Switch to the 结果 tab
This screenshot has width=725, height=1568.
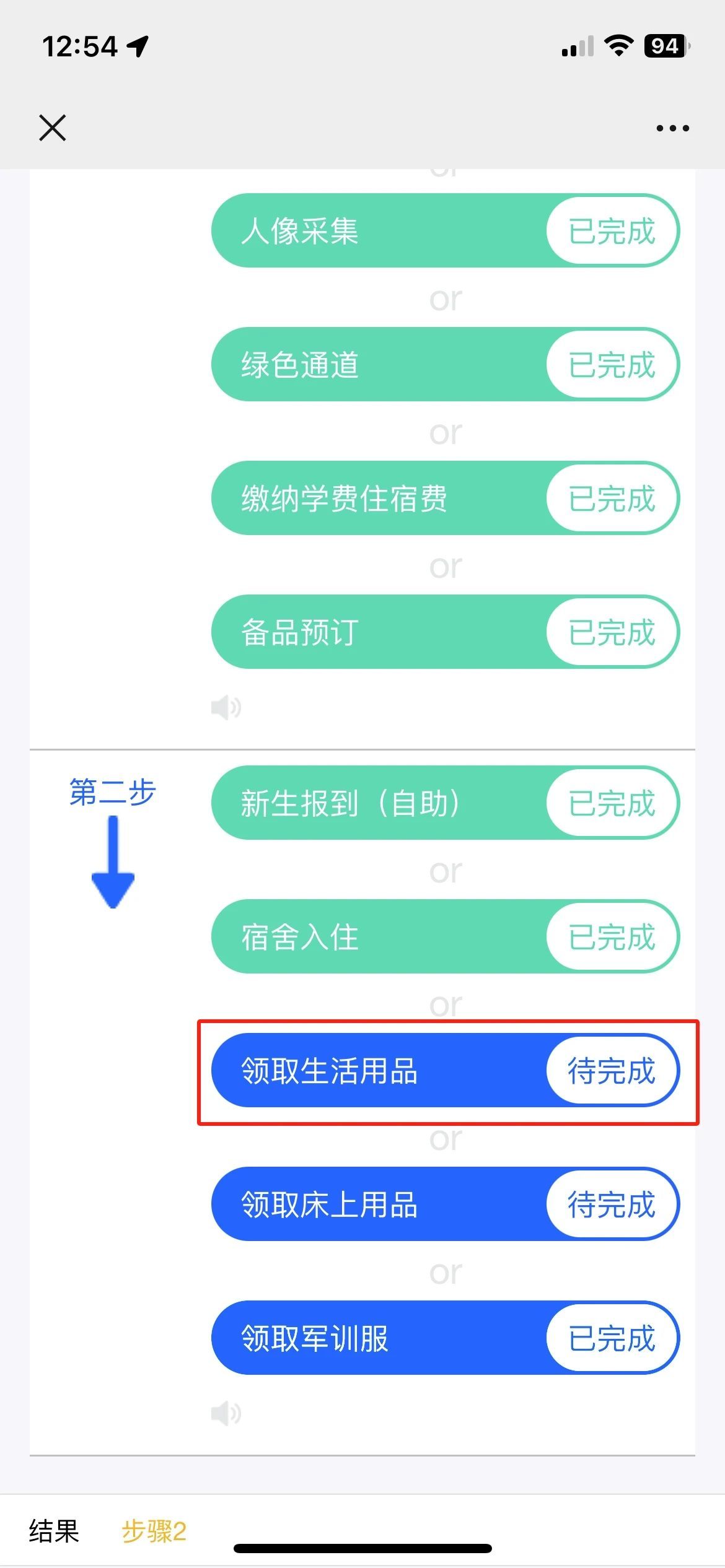[55, 1531]
